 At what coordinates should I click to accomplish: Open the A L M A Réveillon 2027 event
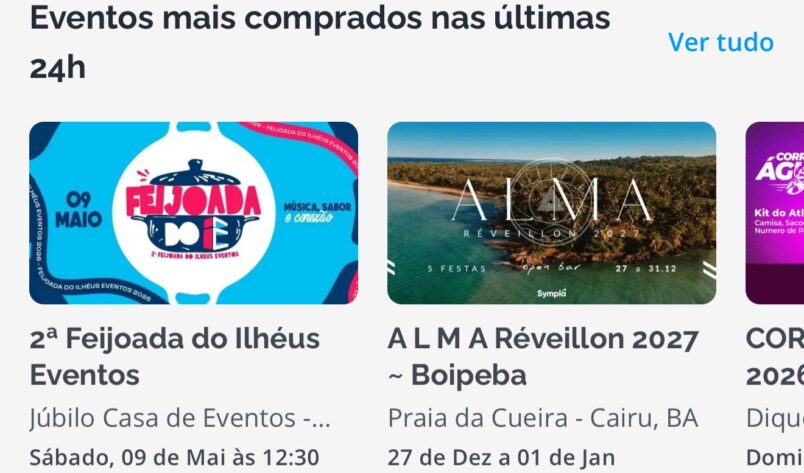coord(551,213)
